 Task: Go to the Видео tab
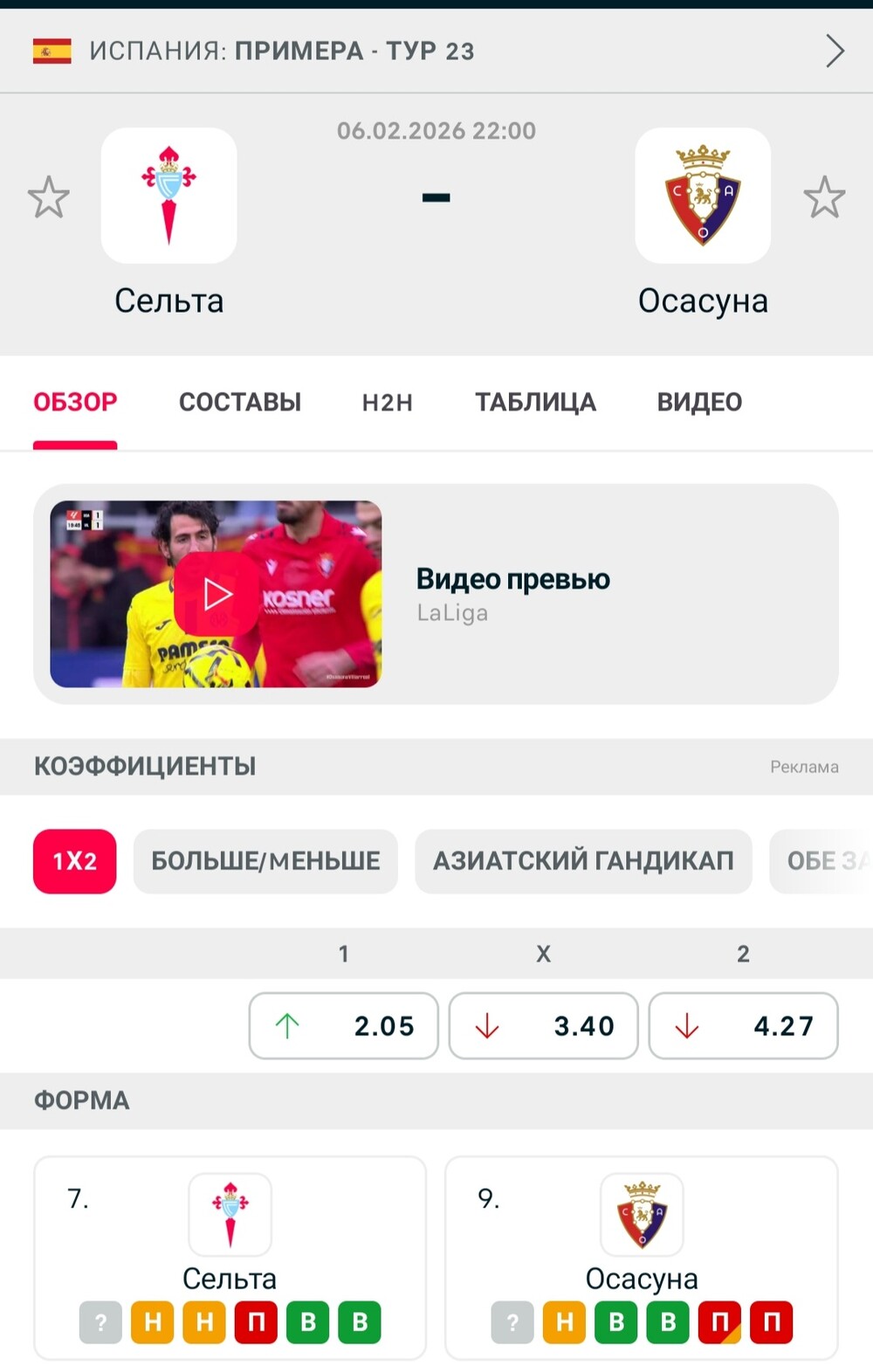(699, 403)
